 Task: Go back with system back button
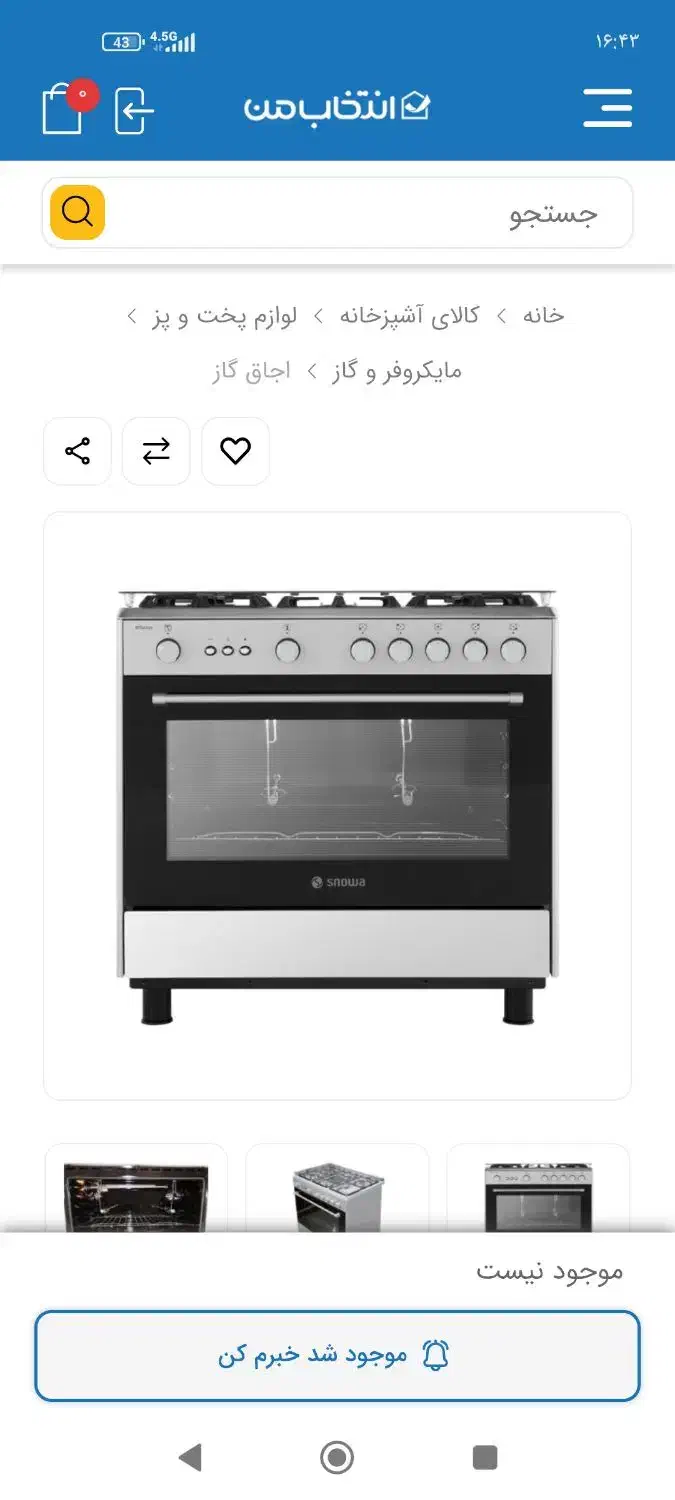pos(189,1457)
